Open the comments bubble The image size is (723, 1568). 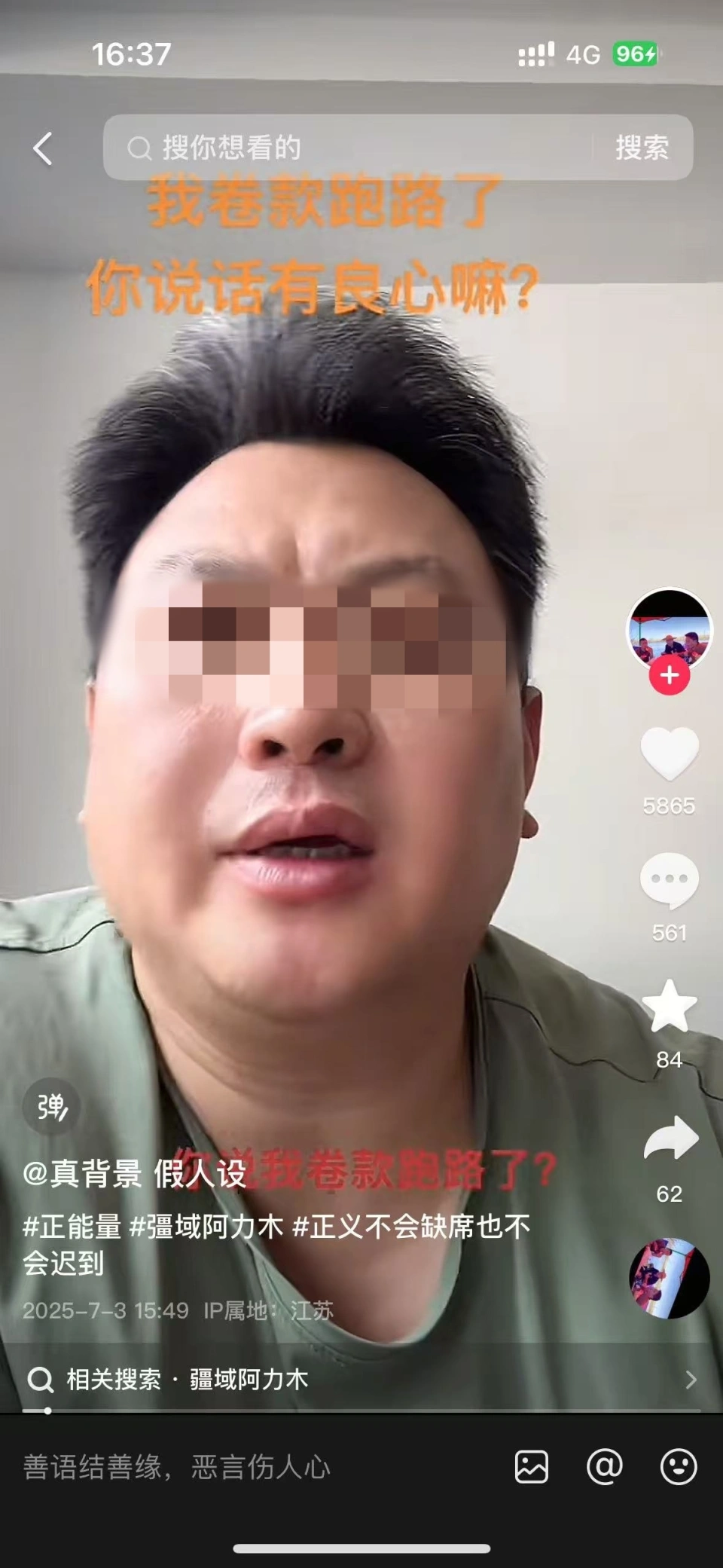click(x=669, y=880)
